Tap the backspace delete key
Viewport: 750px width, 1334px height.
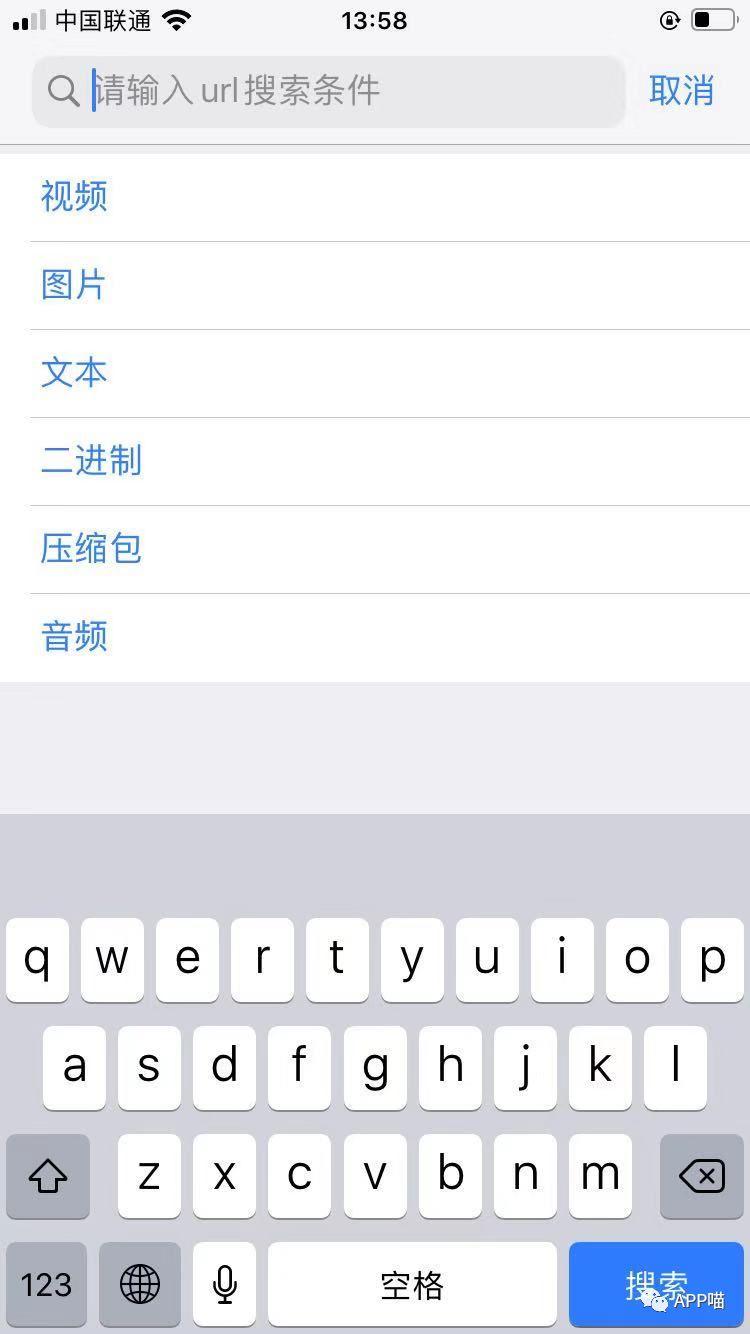pyautogui.click(x=700, y=1176)
